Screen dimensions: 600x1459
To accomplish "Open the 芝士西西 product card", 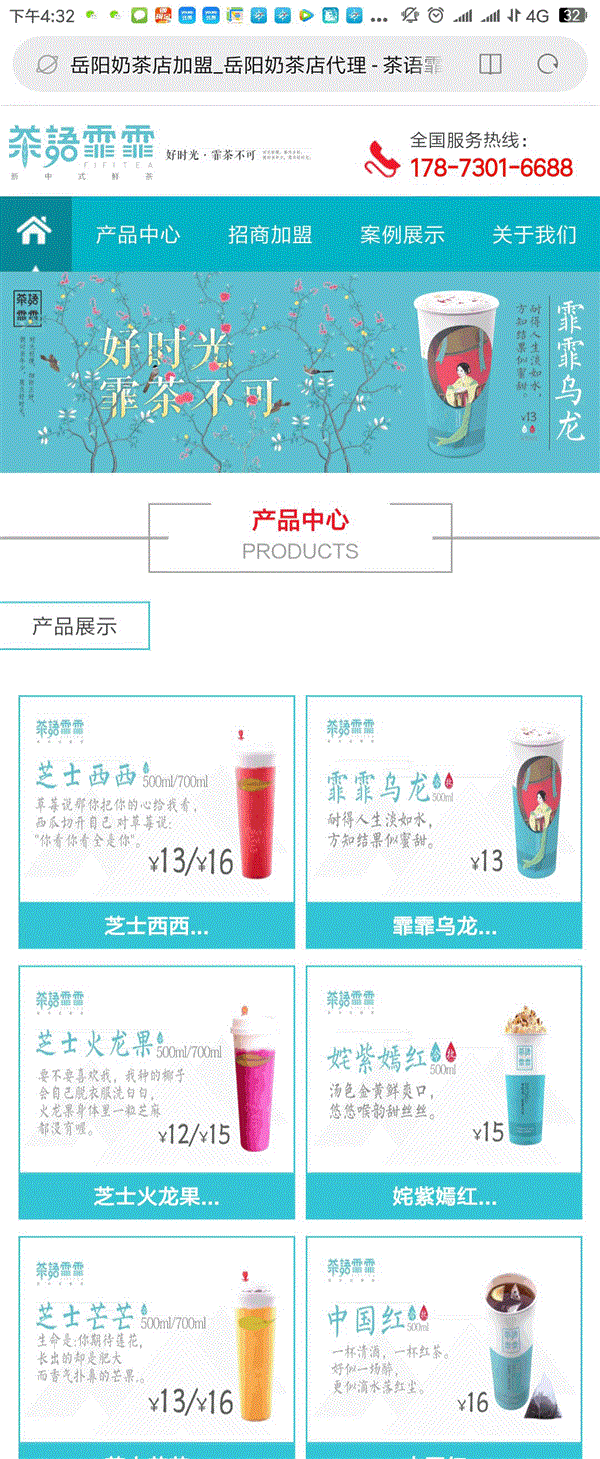I will tap(157, 820).
